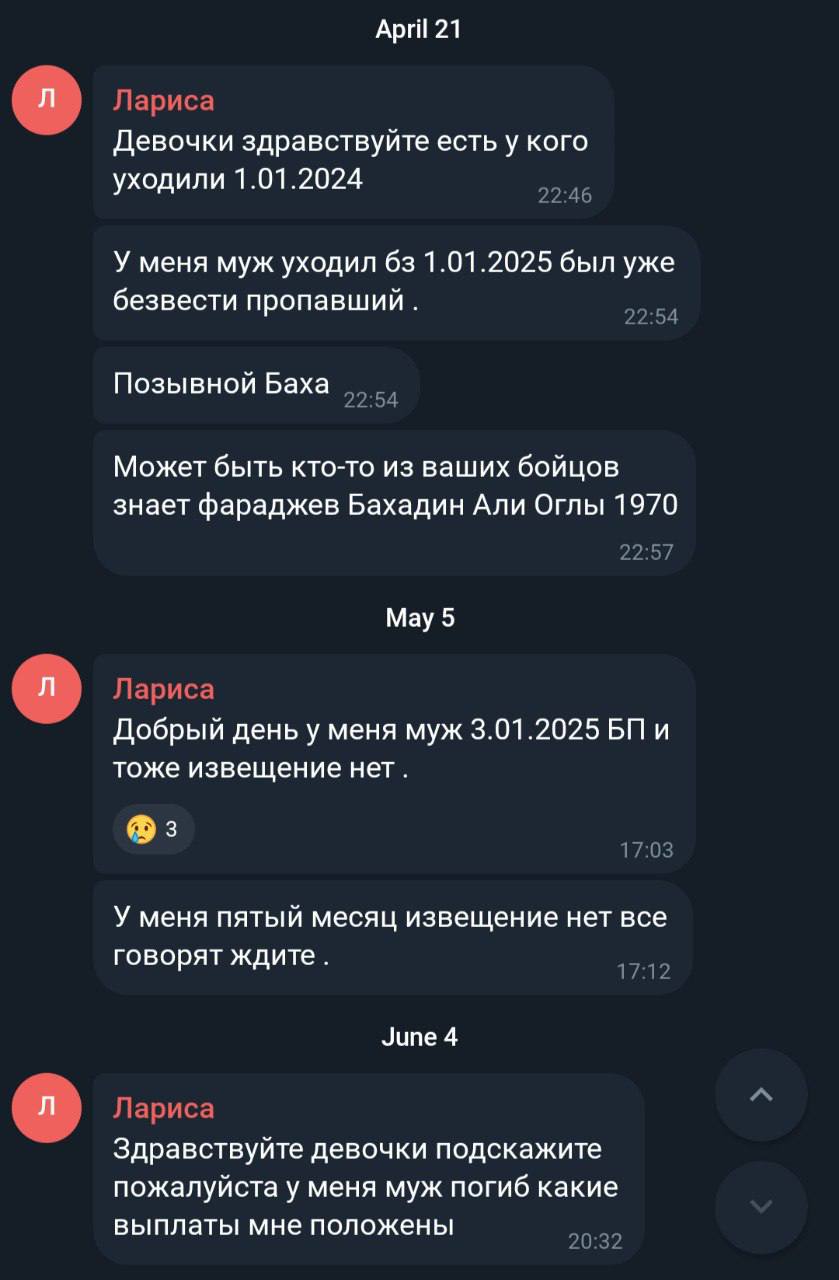This screenshot has width=839, height=1280.
Task: Open Лариса's avatar next to the May 5 message
Action: pyautogui.click(x=46, y=688)
